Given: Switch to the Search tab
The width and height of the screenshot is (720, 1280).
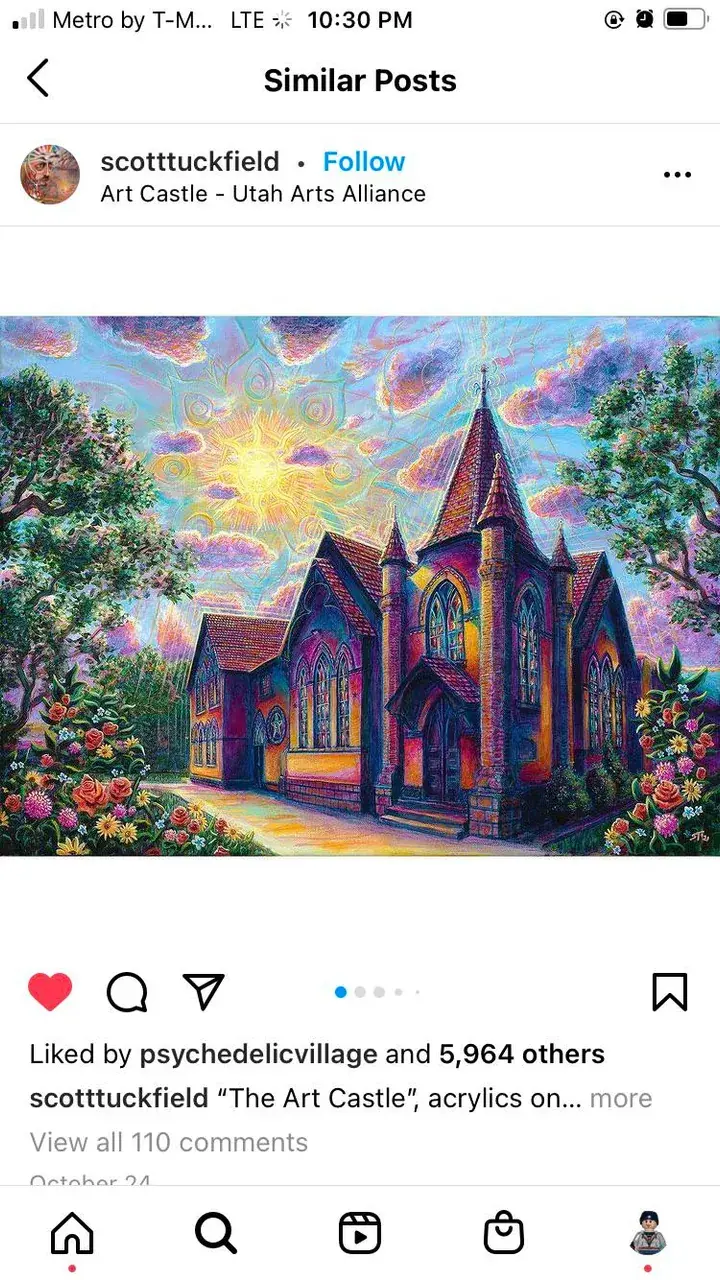Looking at the screenshot, I should [x=216, y=1235].
